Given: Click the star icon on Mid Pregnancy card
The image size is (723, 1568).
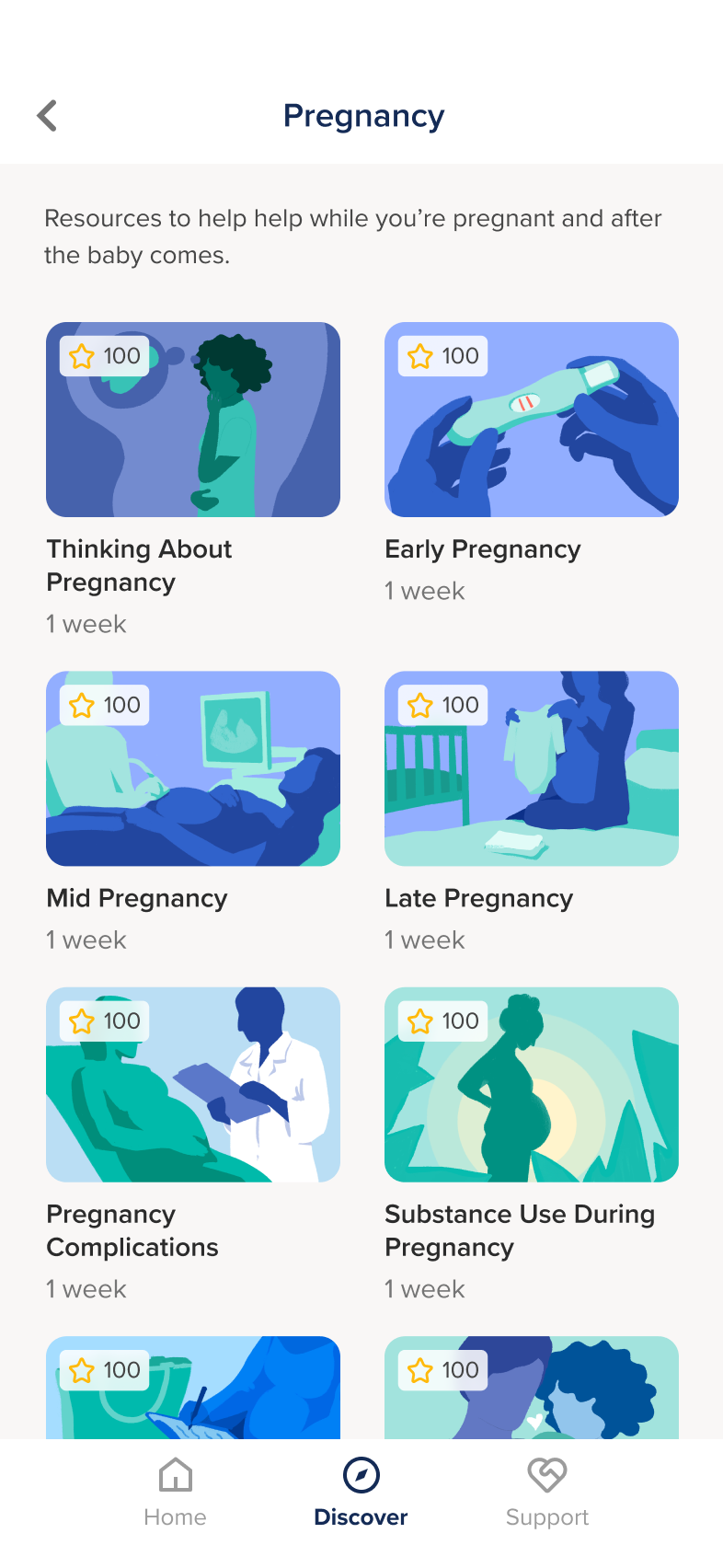Looking at the screenshot, I should [82, 706].
